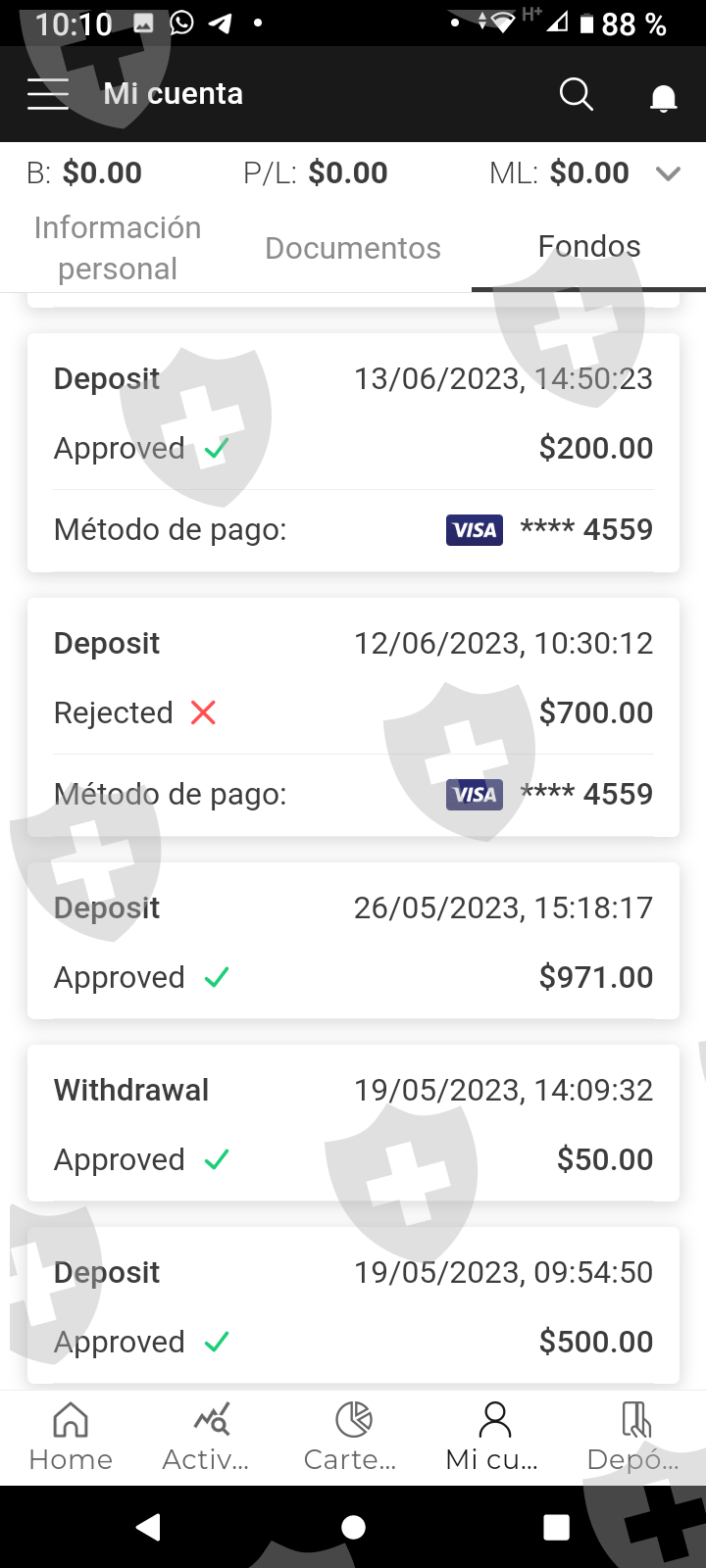The height and width of the screenshot is (1568, 706).
Task: Tap the system home button
Action: pos(353,1527)
